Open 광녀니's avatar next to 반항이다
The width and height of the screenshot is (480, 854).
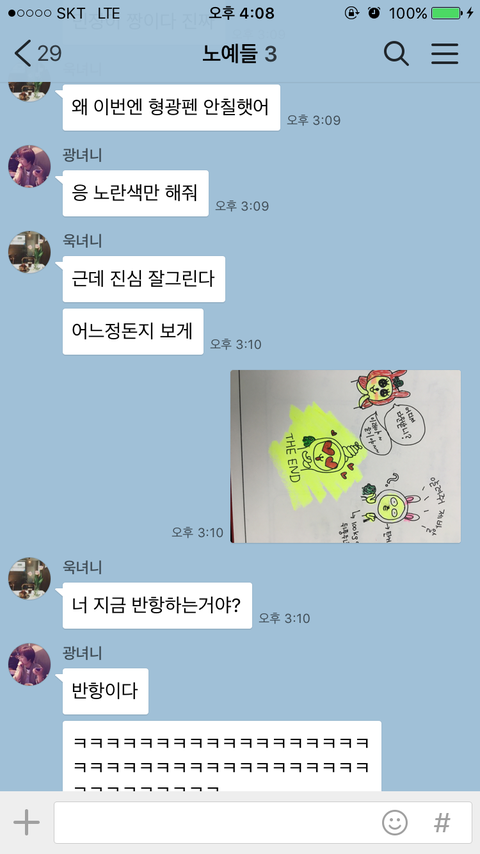(x=29, y=664)
